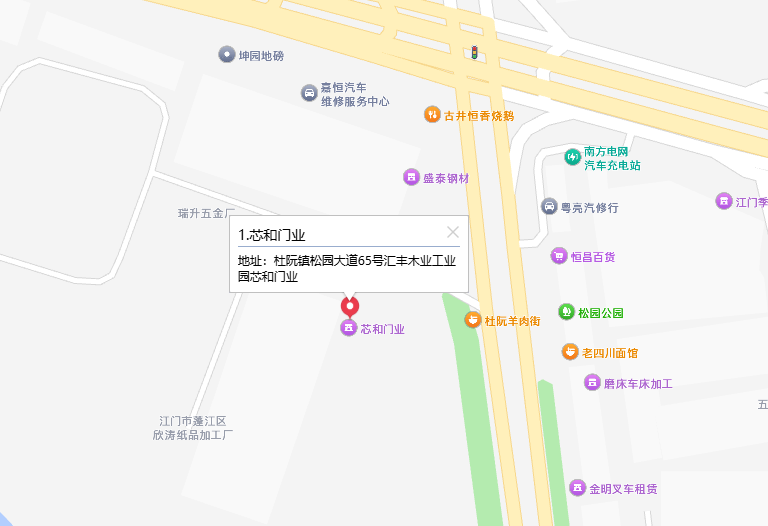Image resolution: width=768 pixels, height=526 pixels.
Task: Select the 盛泰钢材 shop marker
Action: click(411, 177)
